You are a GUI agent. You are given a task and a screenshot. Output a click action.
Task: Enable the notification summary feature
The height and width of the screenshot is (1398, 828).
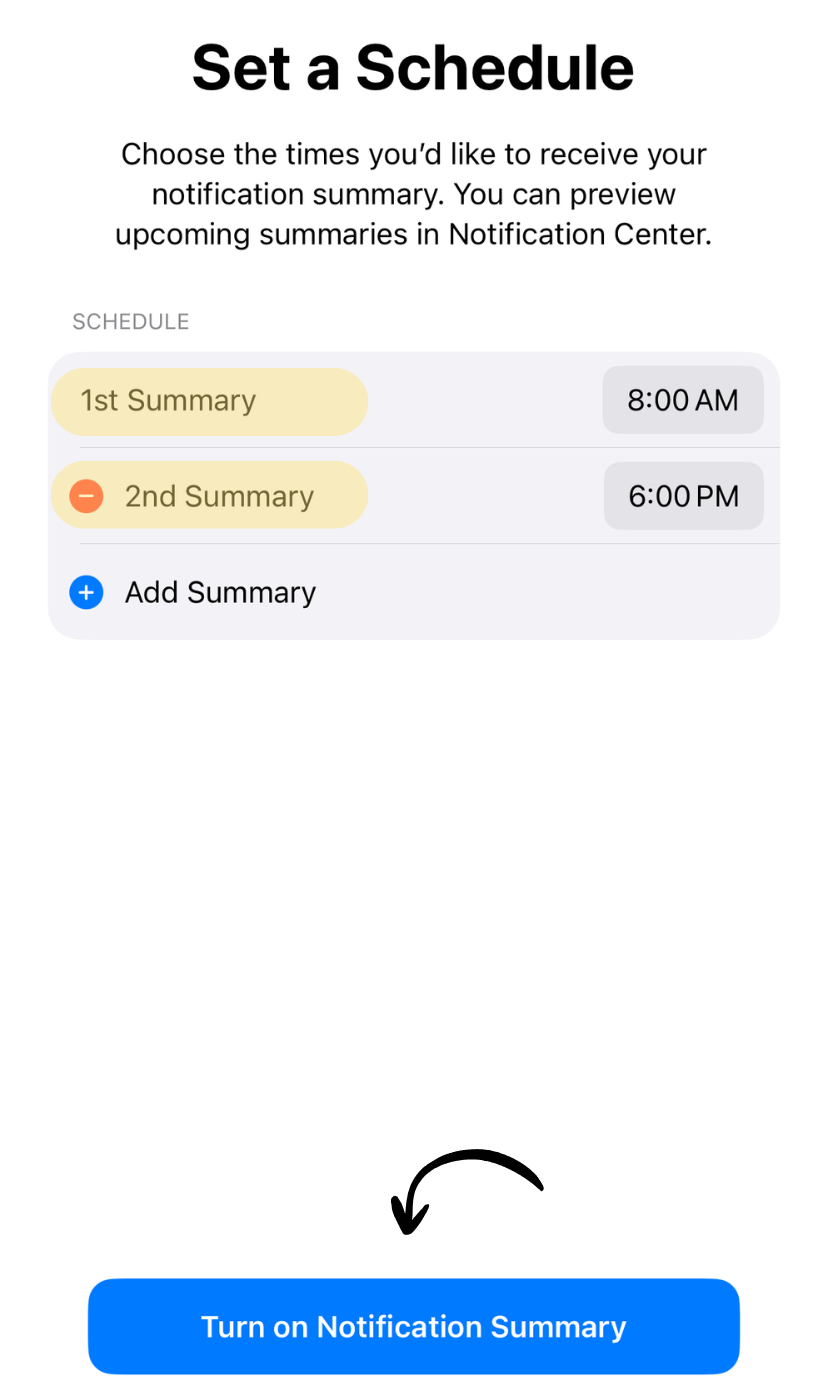414,1326
